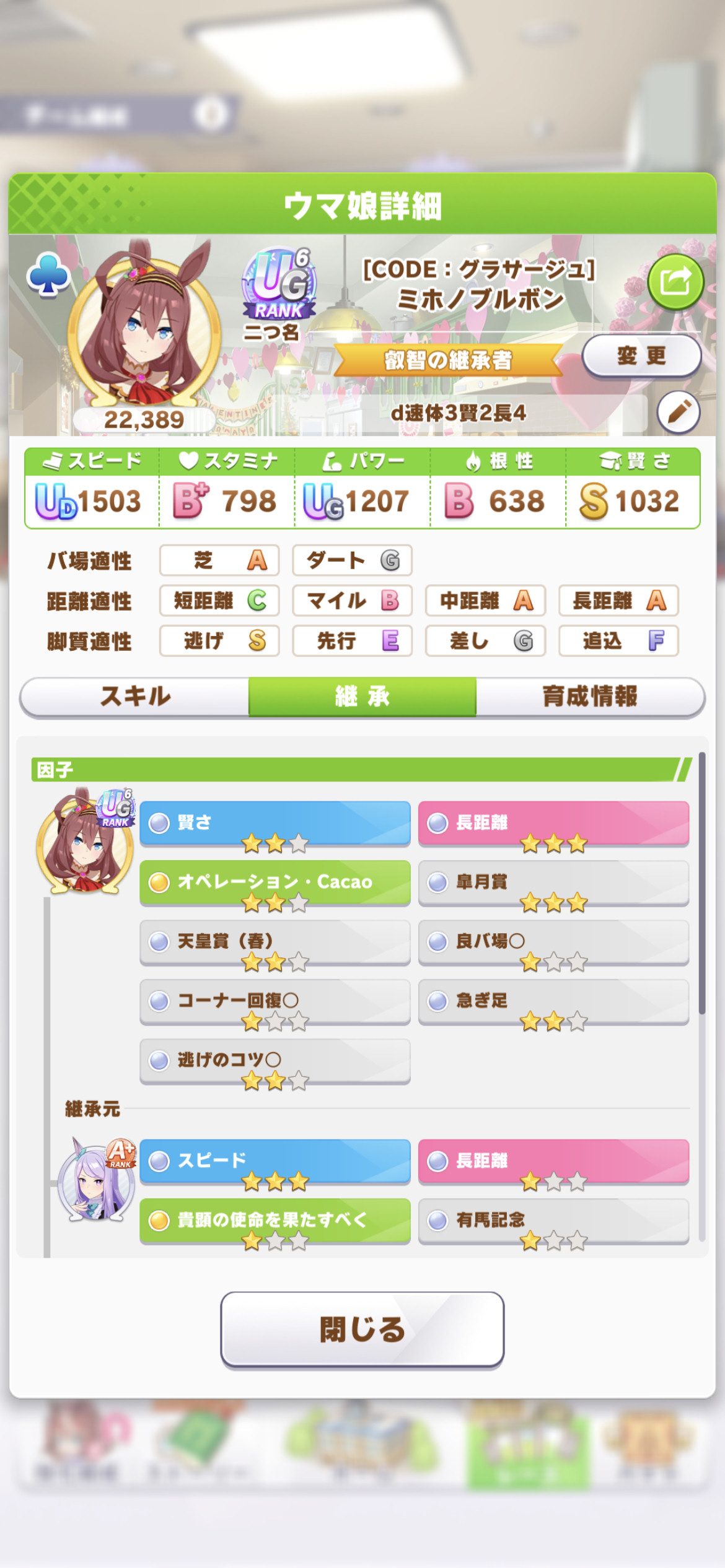725x1568 pixels.
Task: View the オペレーション・Cacao factor
Action: pyautogui.click(x=275, y=882)
